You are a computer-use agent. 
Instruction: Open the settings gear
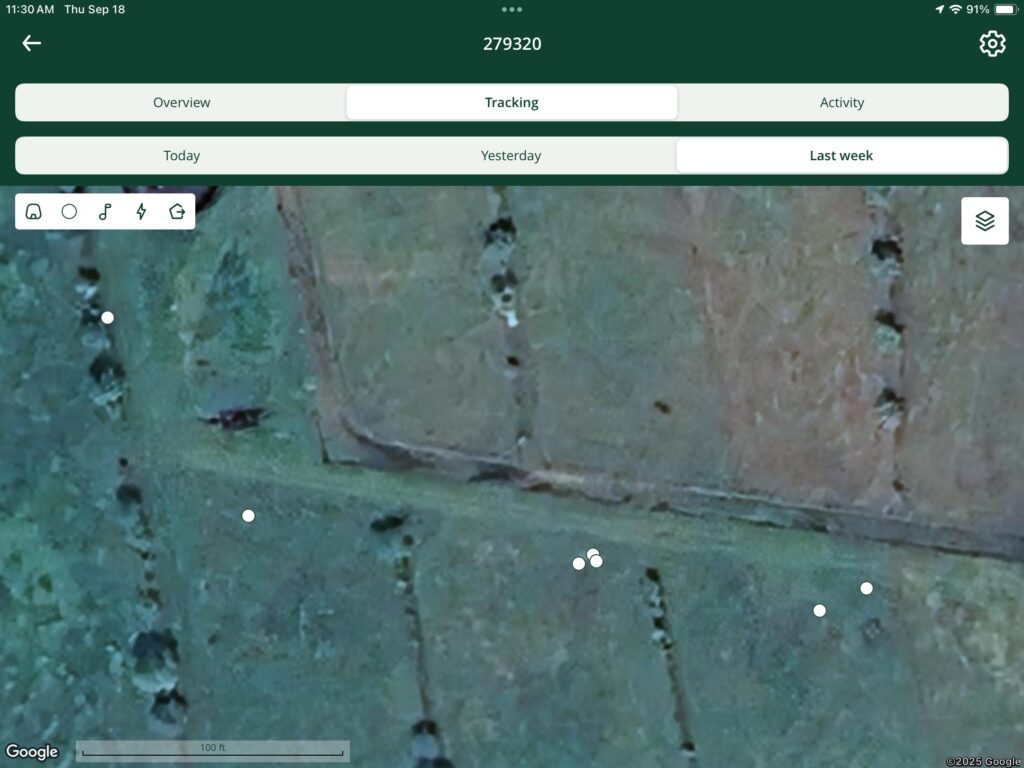pos(992,44)
